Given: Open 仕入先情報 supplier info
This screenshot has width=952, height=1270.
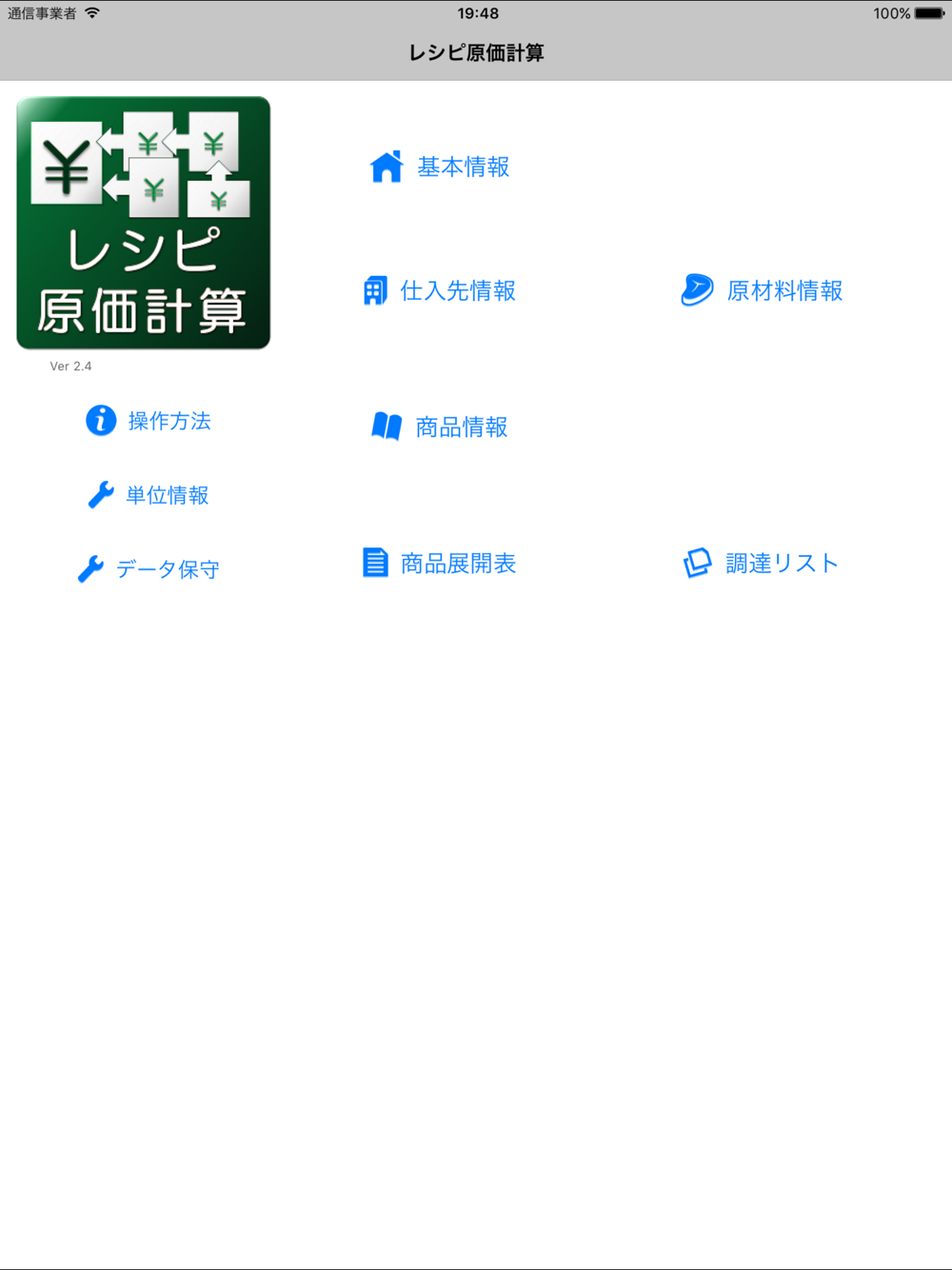Looking at the screenshot, I should [x=440, y=290].
